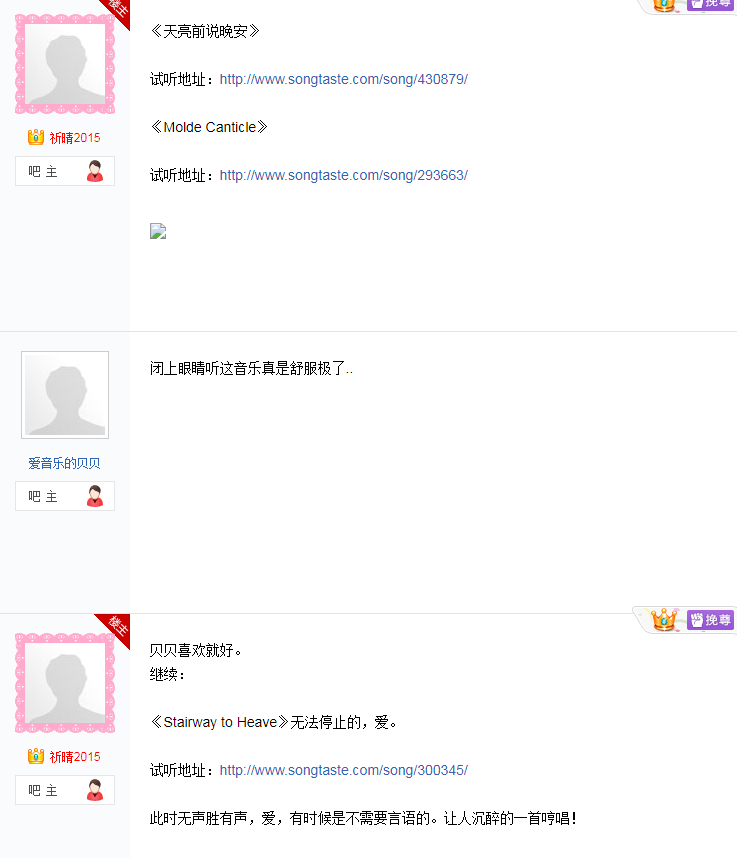View the avatar on the 天亮前说晚安 post
This screenshot has height=858, width=737.
[65, 64]
